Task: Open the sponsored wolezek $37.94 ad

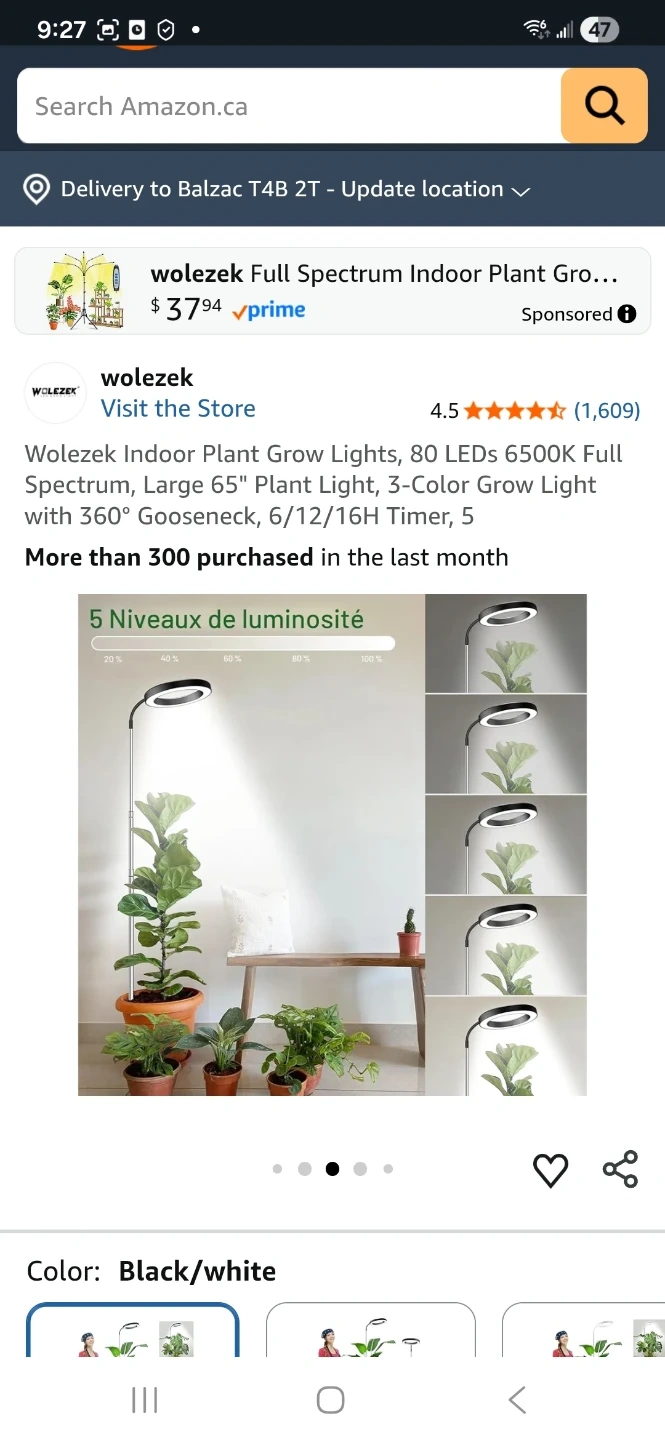Action: click(332, 291)
